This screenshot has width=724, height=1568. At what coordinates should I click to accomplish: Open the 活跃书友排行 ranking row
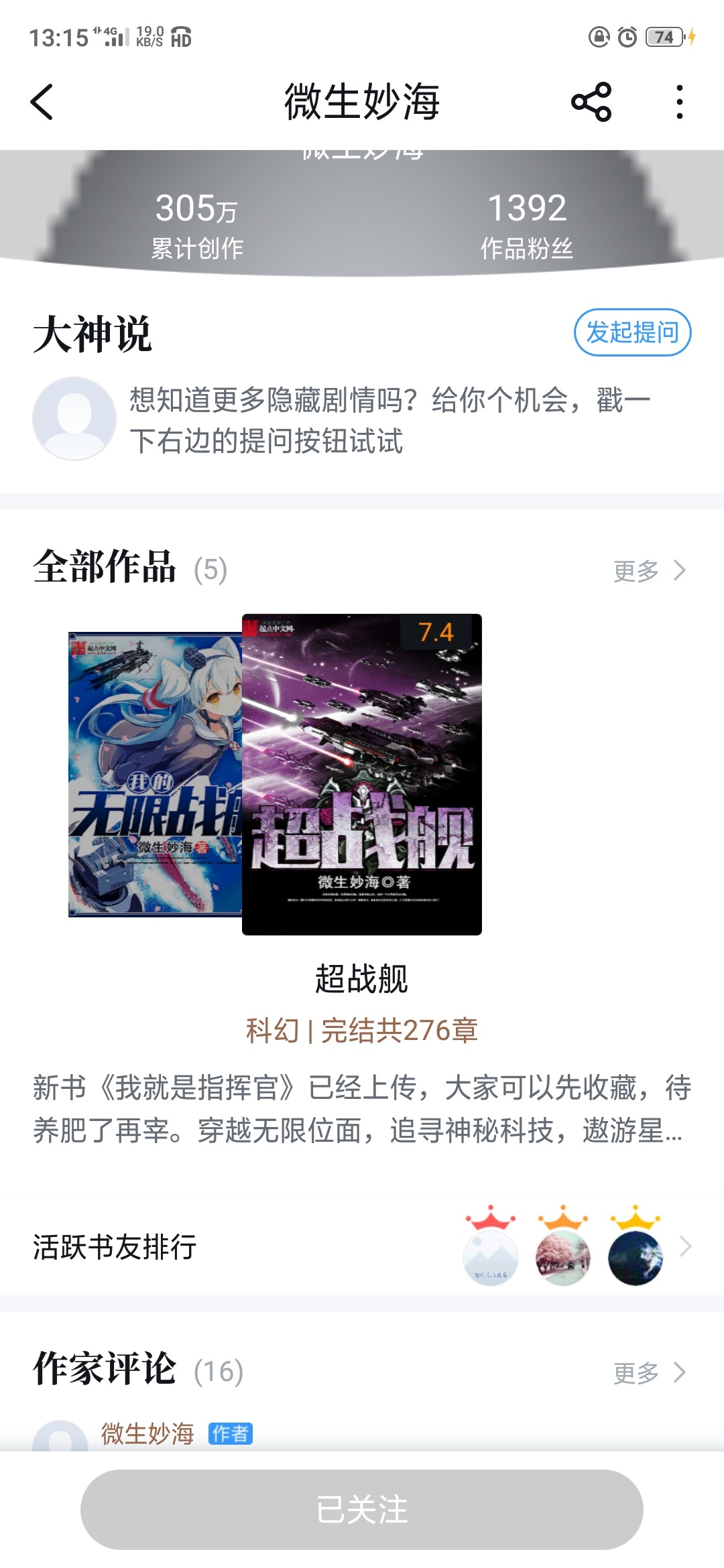(x=362, y=1246)
